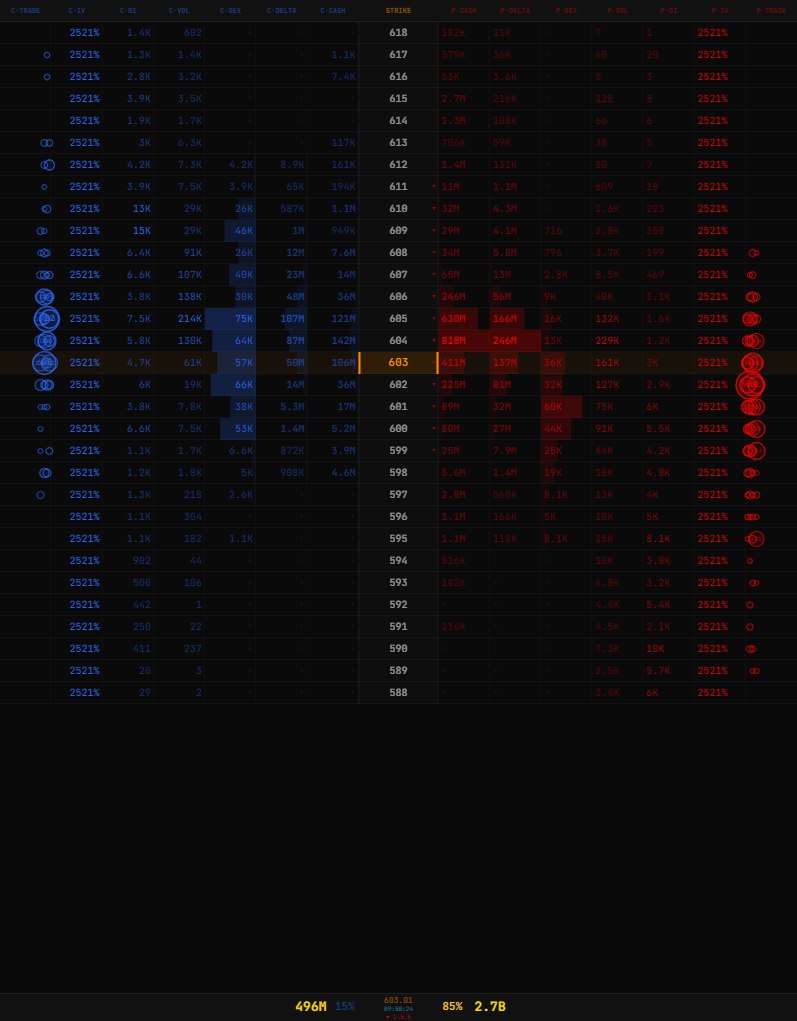797x1021 pixels.
Task: Select the call bubble cluster at strike 606
Action: tap(44, 296)
